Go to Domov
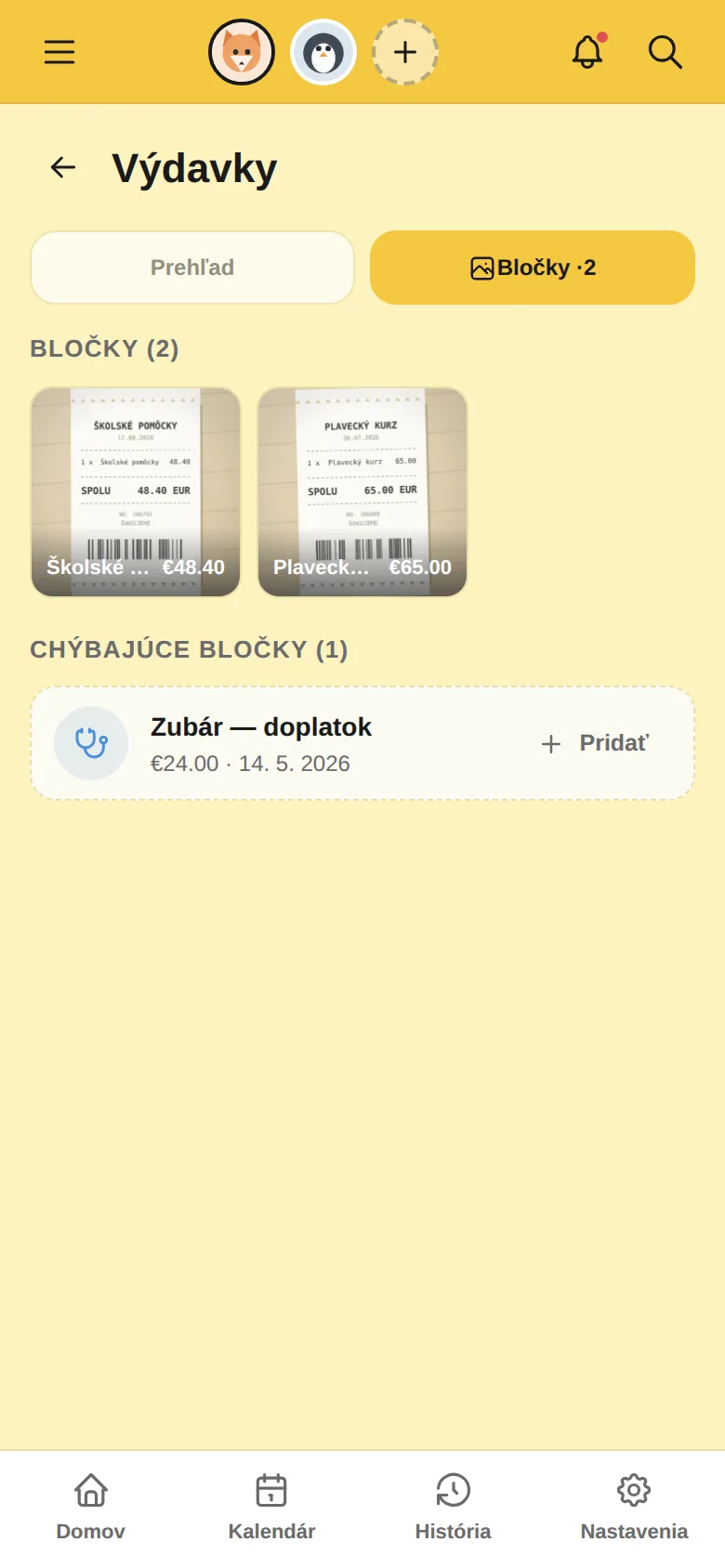Image resolution: width=725 pixels, height=1568 pixels. (x=91, y=1507)
